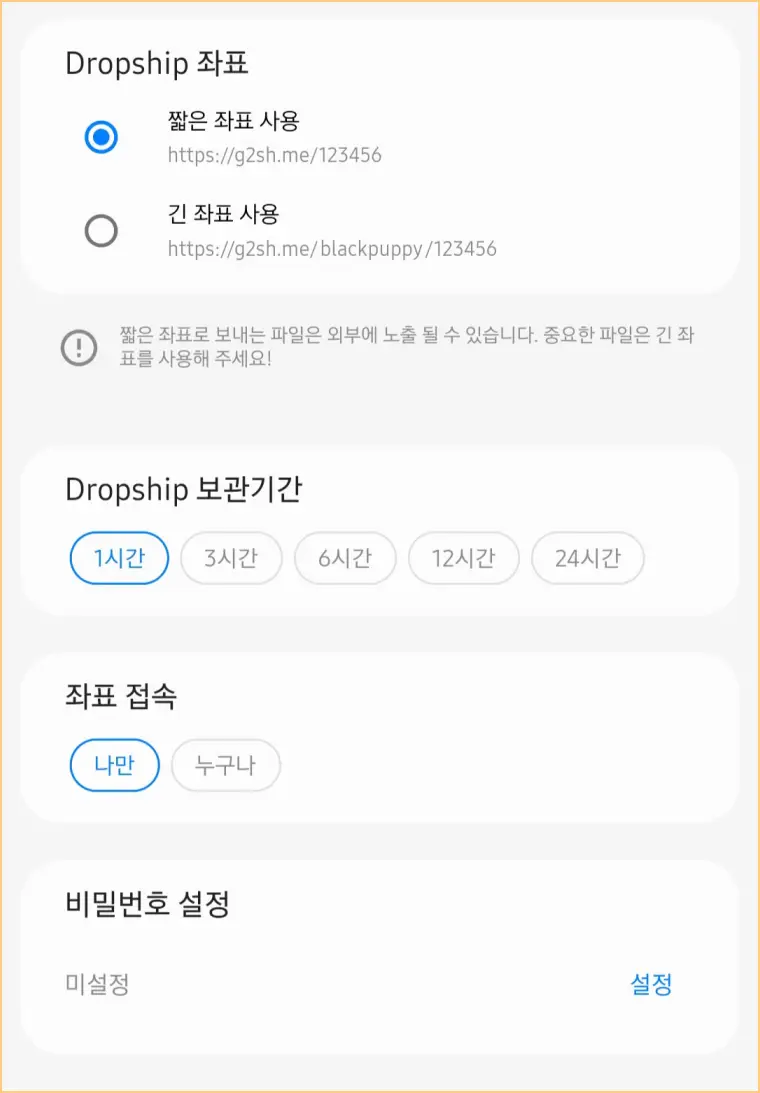Select the 1시간 retention period
The height and width of the screenshot is (1093, 760).
pyautogui.click(x=118, y=558)
